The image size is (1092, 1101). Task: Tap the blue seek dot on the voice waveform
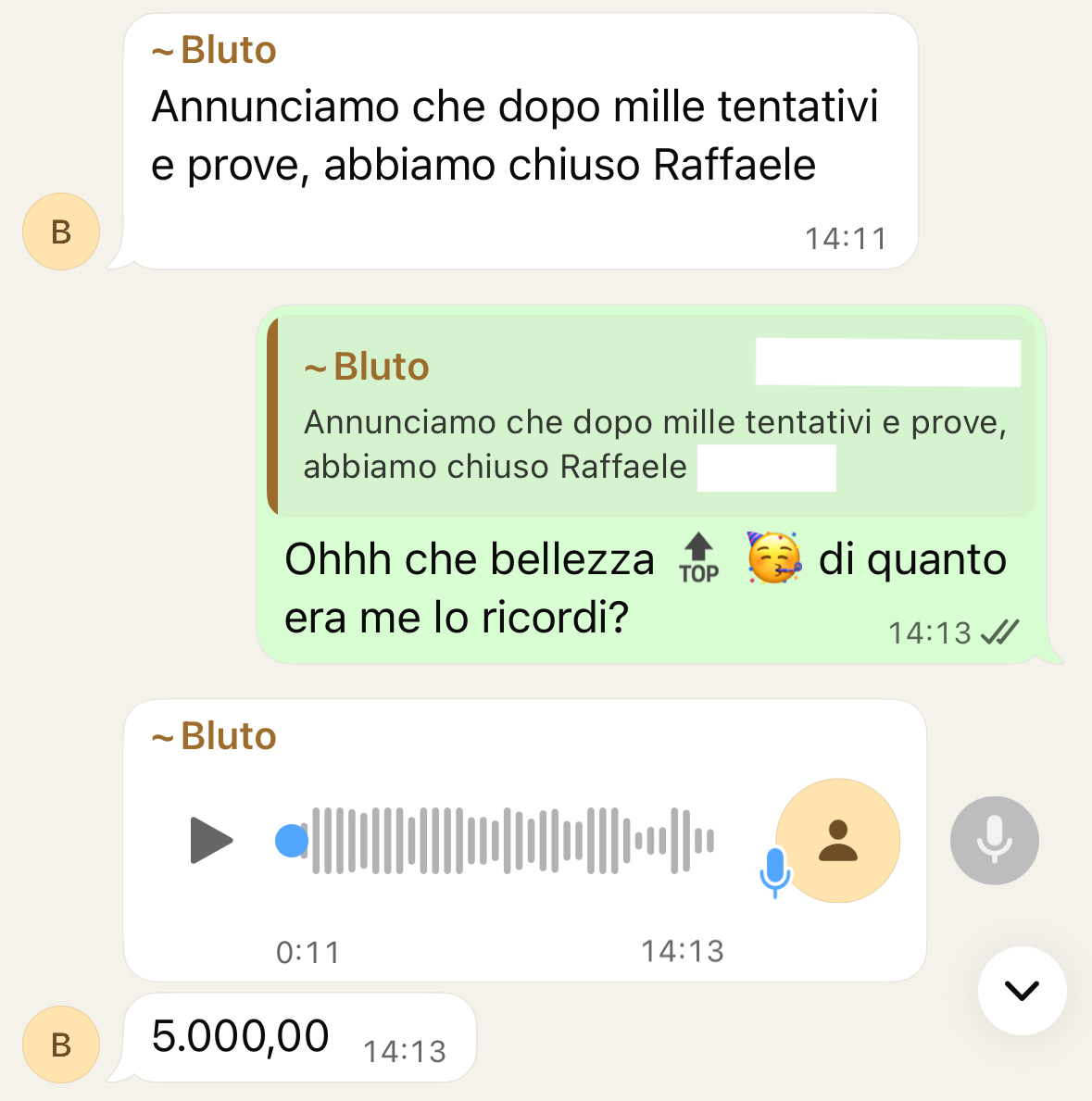pos(292,841)
